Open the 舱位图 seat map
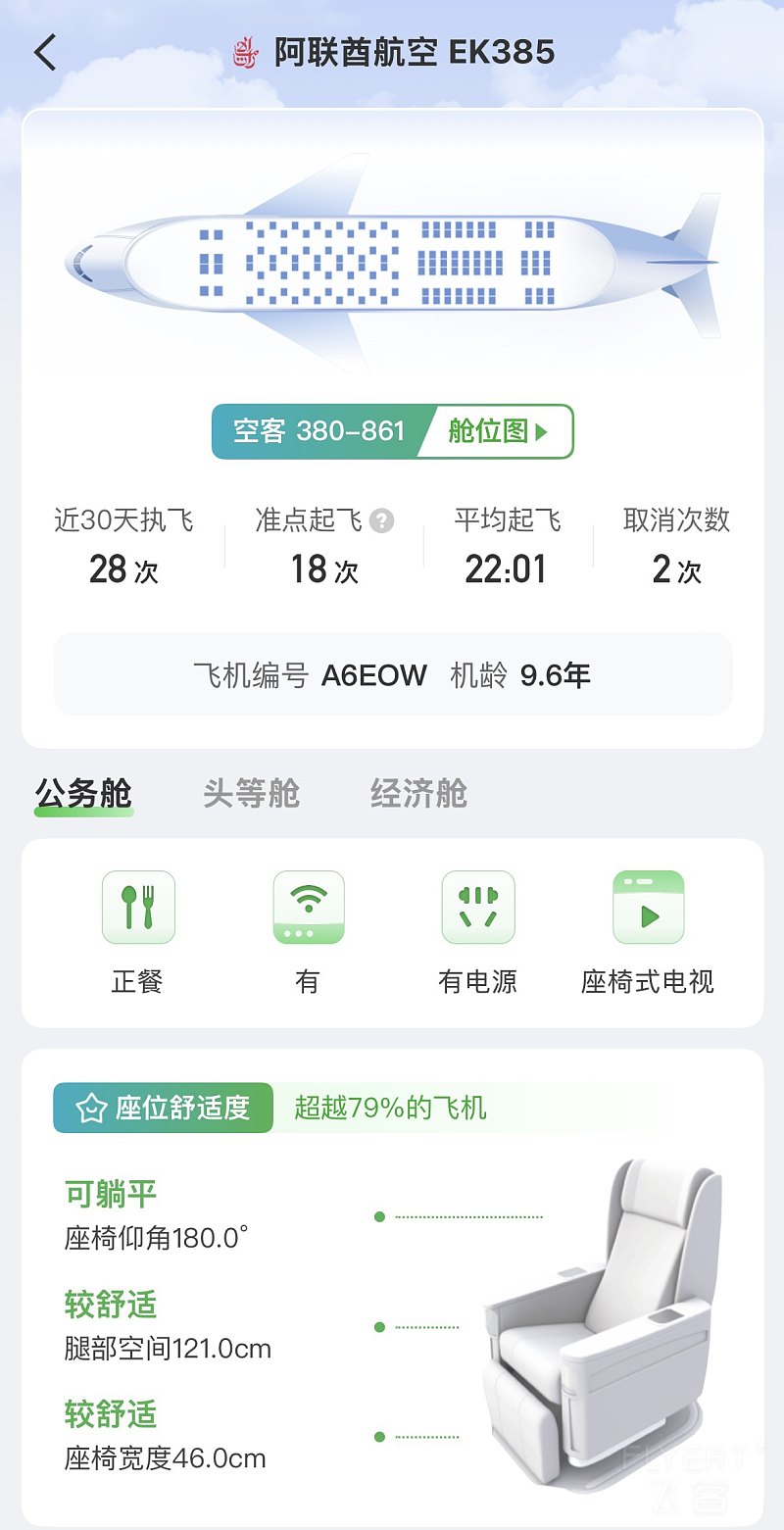Viewport: 784px width, 1530px height. [497, 431]
